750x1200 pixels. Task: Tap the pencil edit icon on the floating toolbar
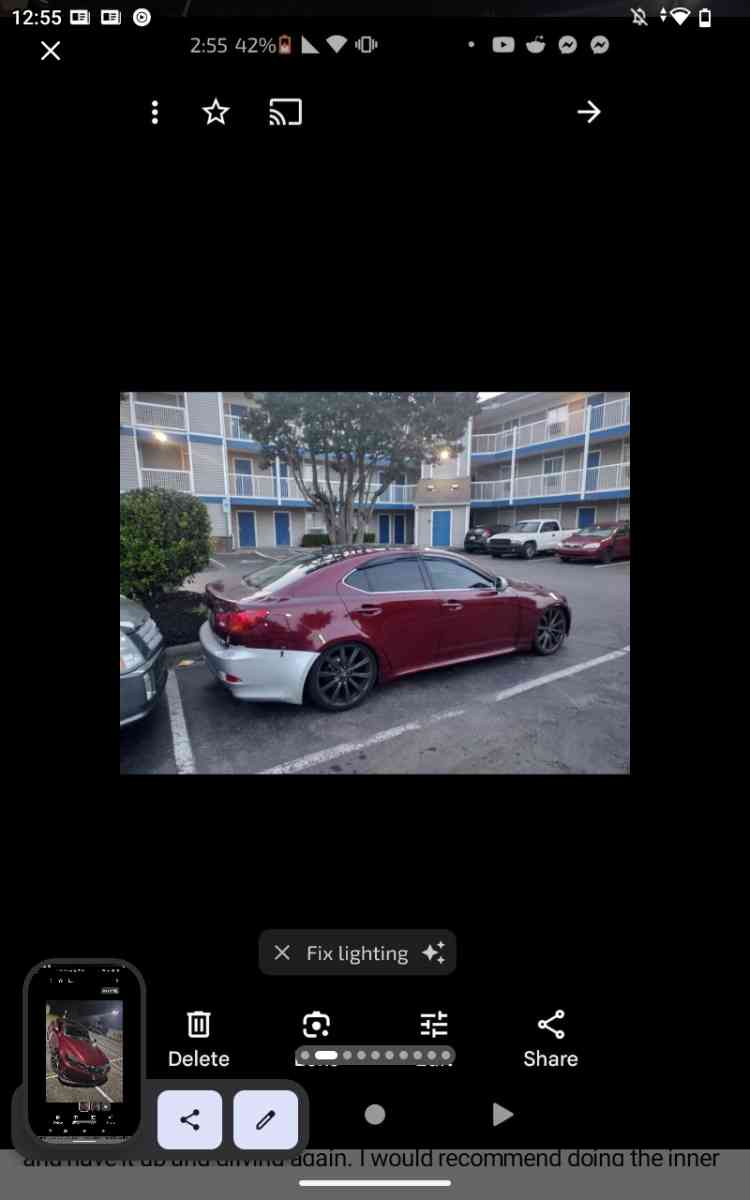tap(265, 1120)
